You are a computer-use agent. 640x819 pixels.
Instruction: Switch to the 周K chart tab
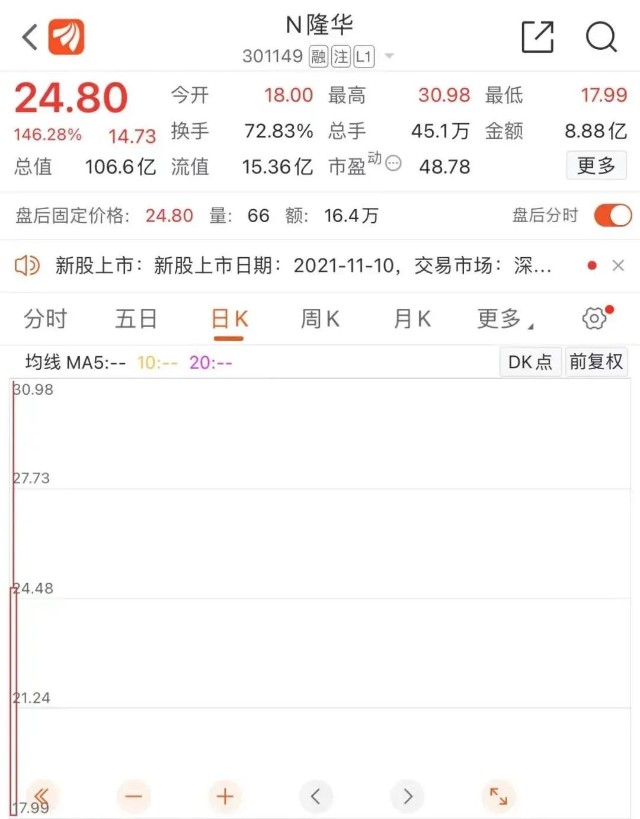pos(320,319)
